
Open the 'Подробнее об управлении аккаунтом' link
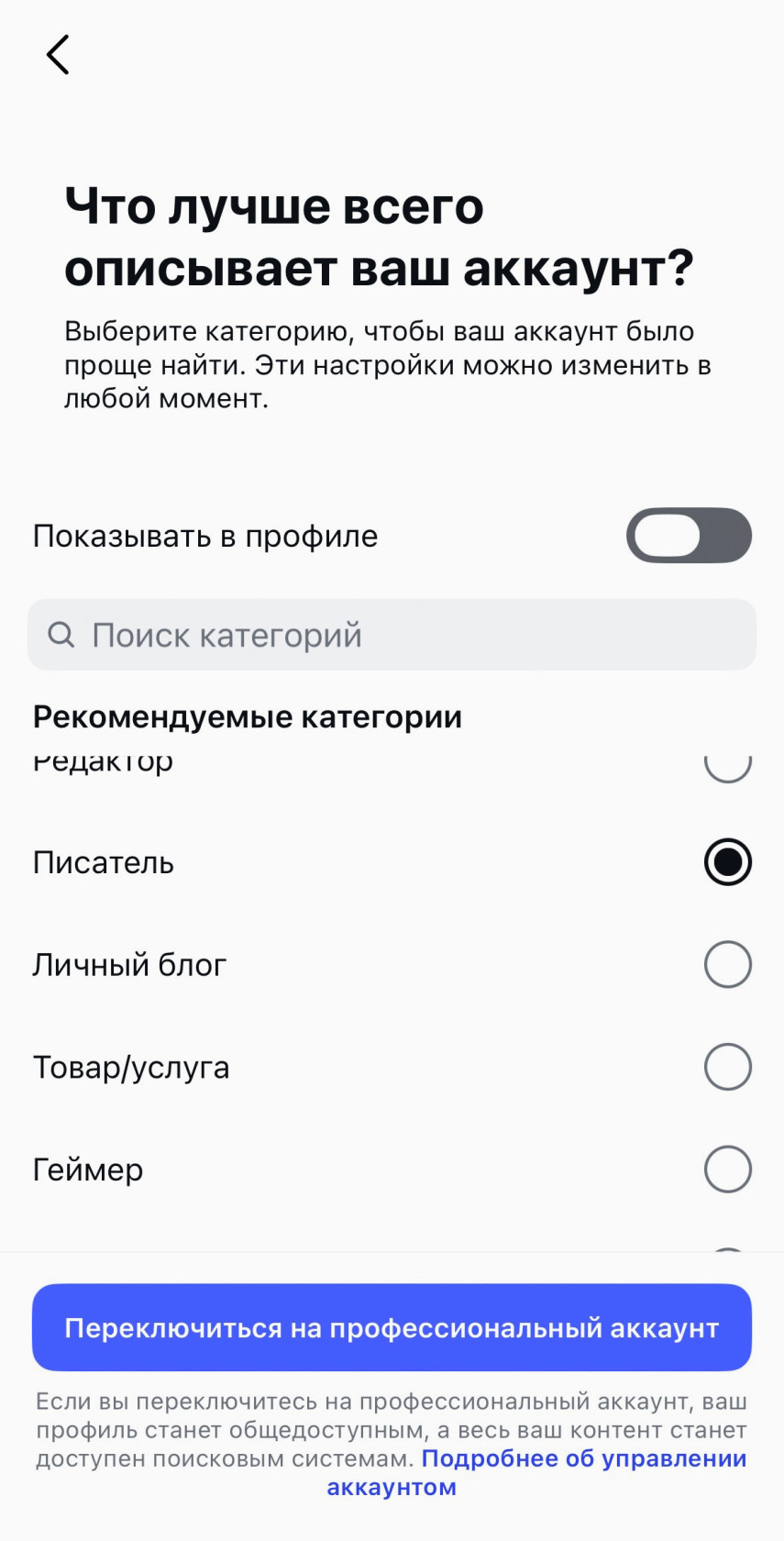coord(584,1458)
